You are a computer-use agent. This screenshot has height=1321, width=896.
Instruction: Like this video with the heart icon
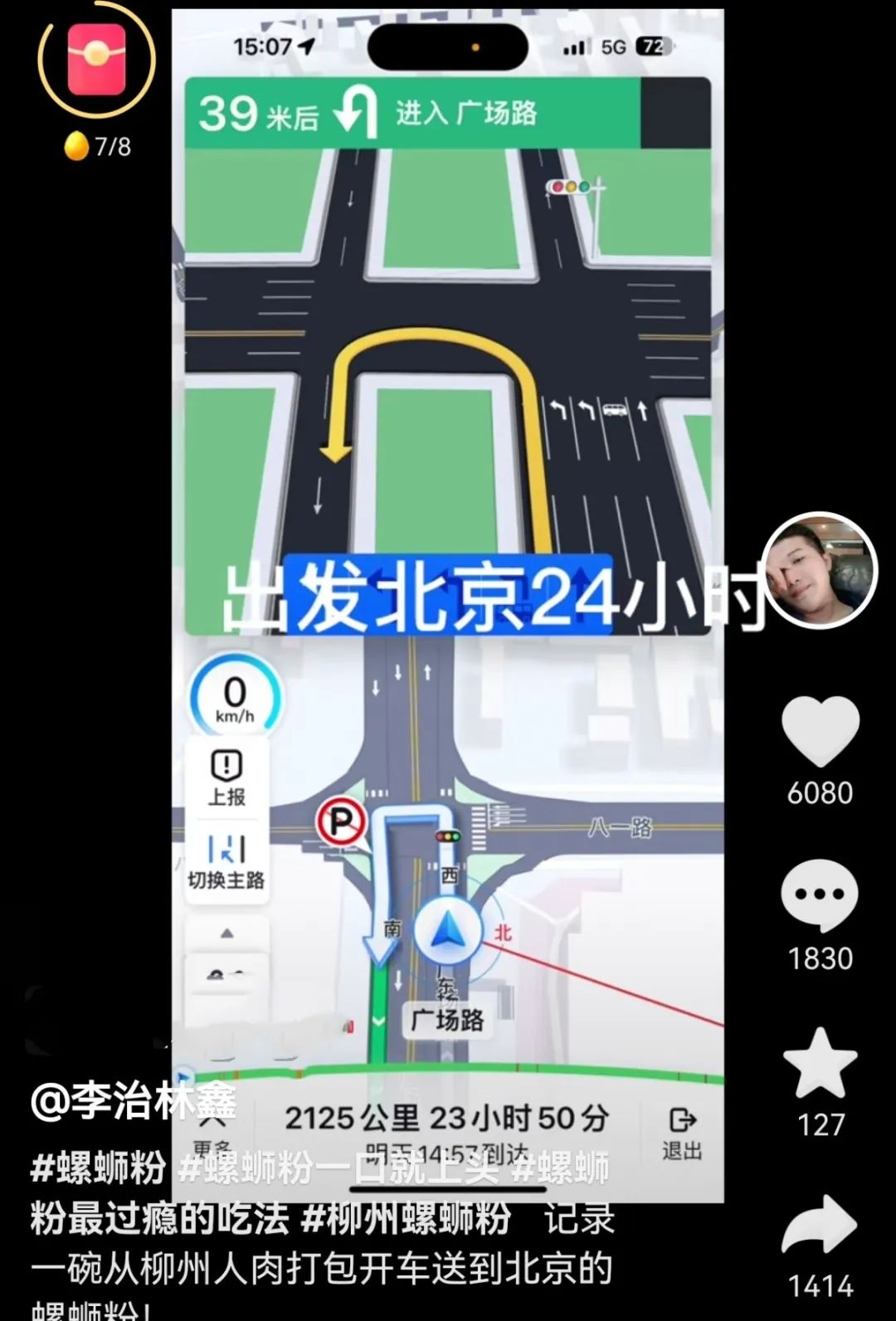(820, 730)
